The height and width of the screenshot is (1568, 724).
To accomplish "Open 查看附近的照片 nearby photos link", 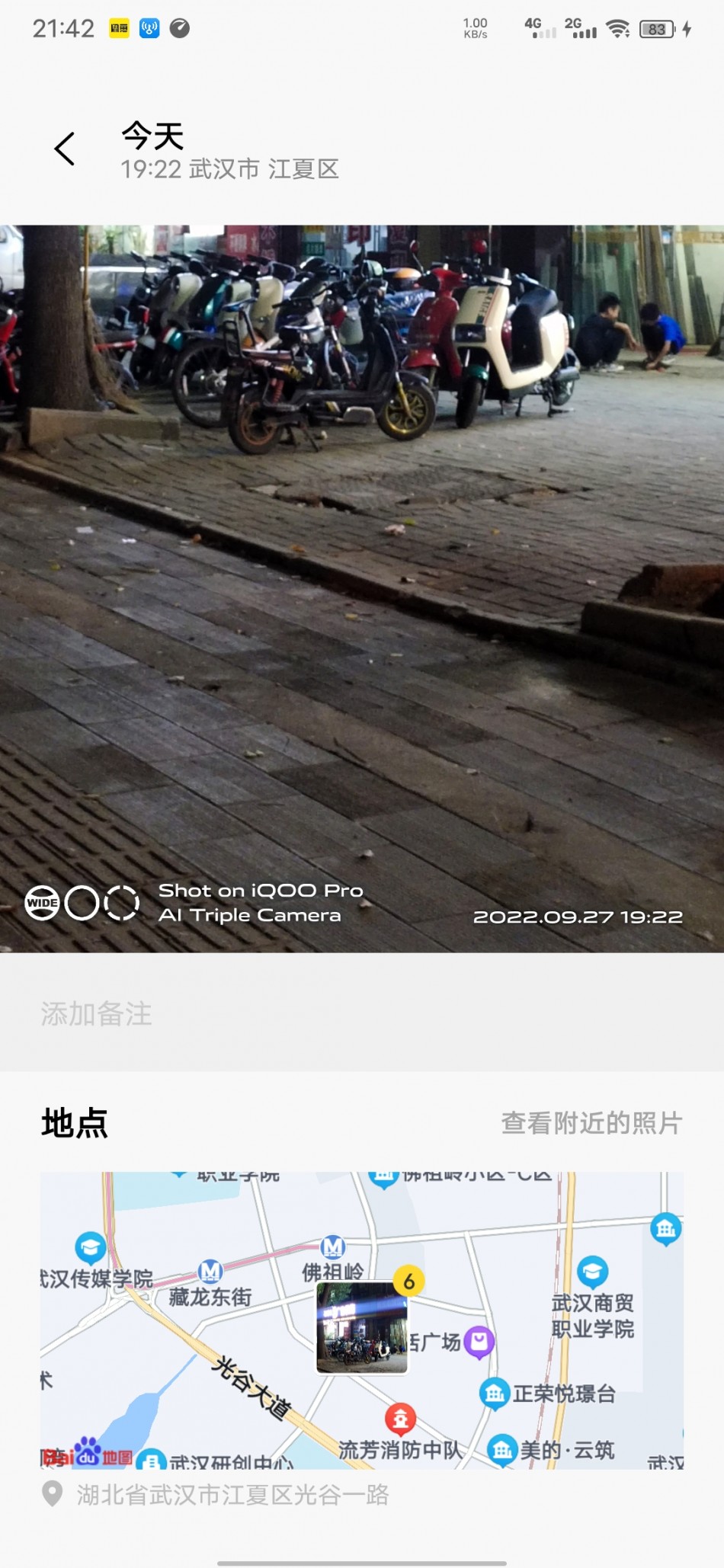I will coord(591,1123).
